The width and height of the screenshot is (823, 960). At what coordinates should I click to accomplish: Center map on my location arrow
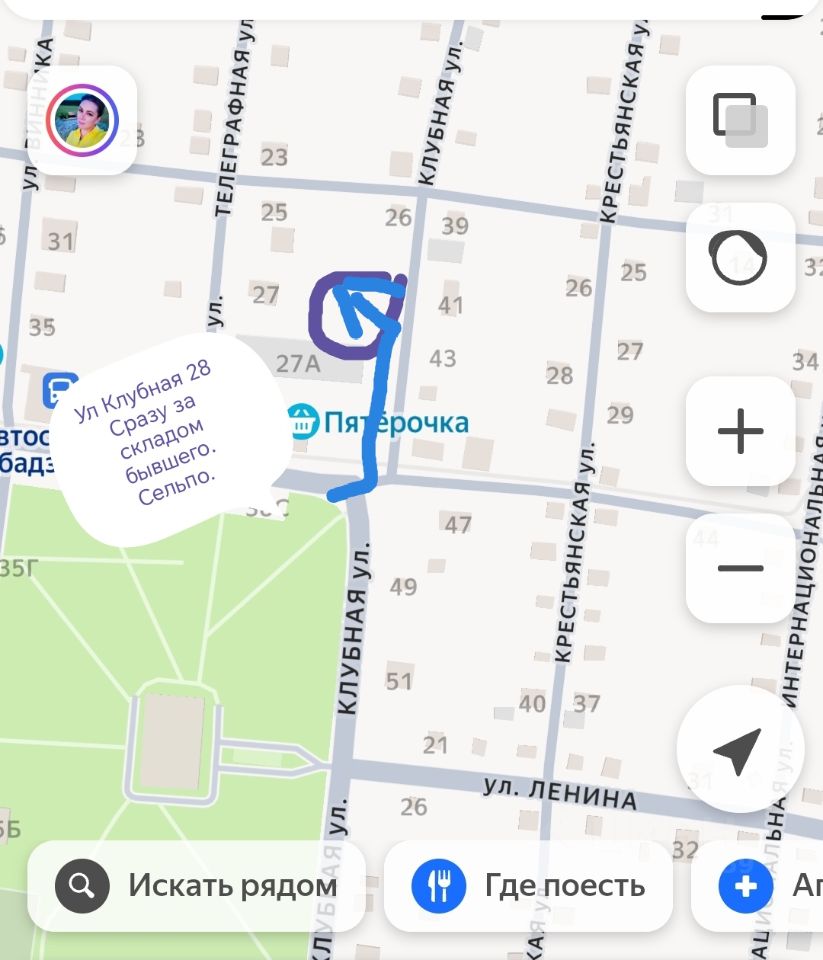(738, 750)
